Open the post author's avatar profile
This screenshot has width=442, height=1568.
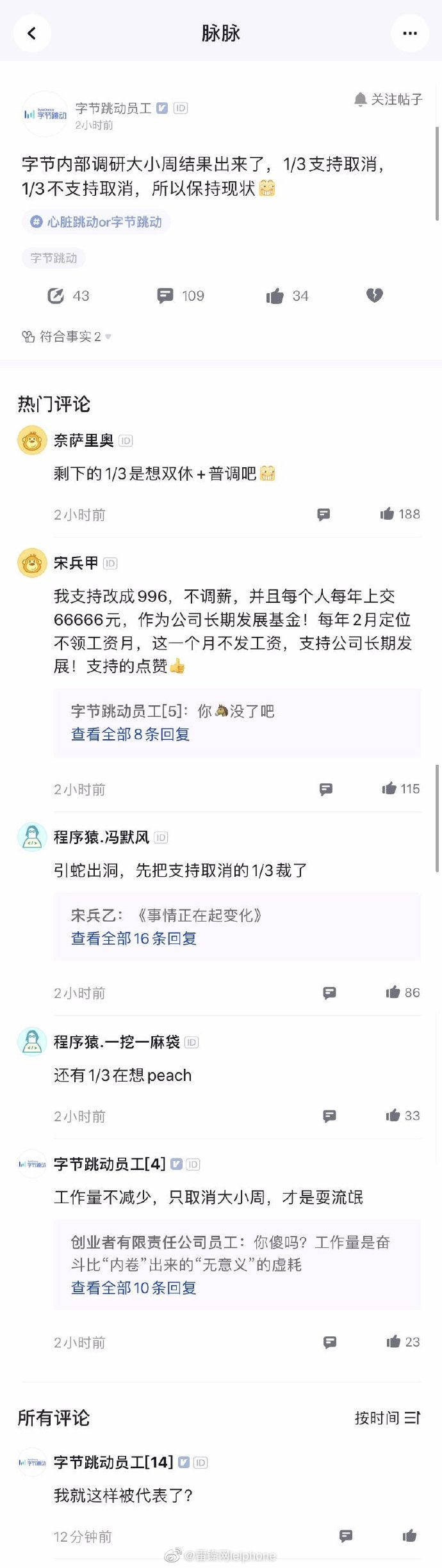[45, 115]
